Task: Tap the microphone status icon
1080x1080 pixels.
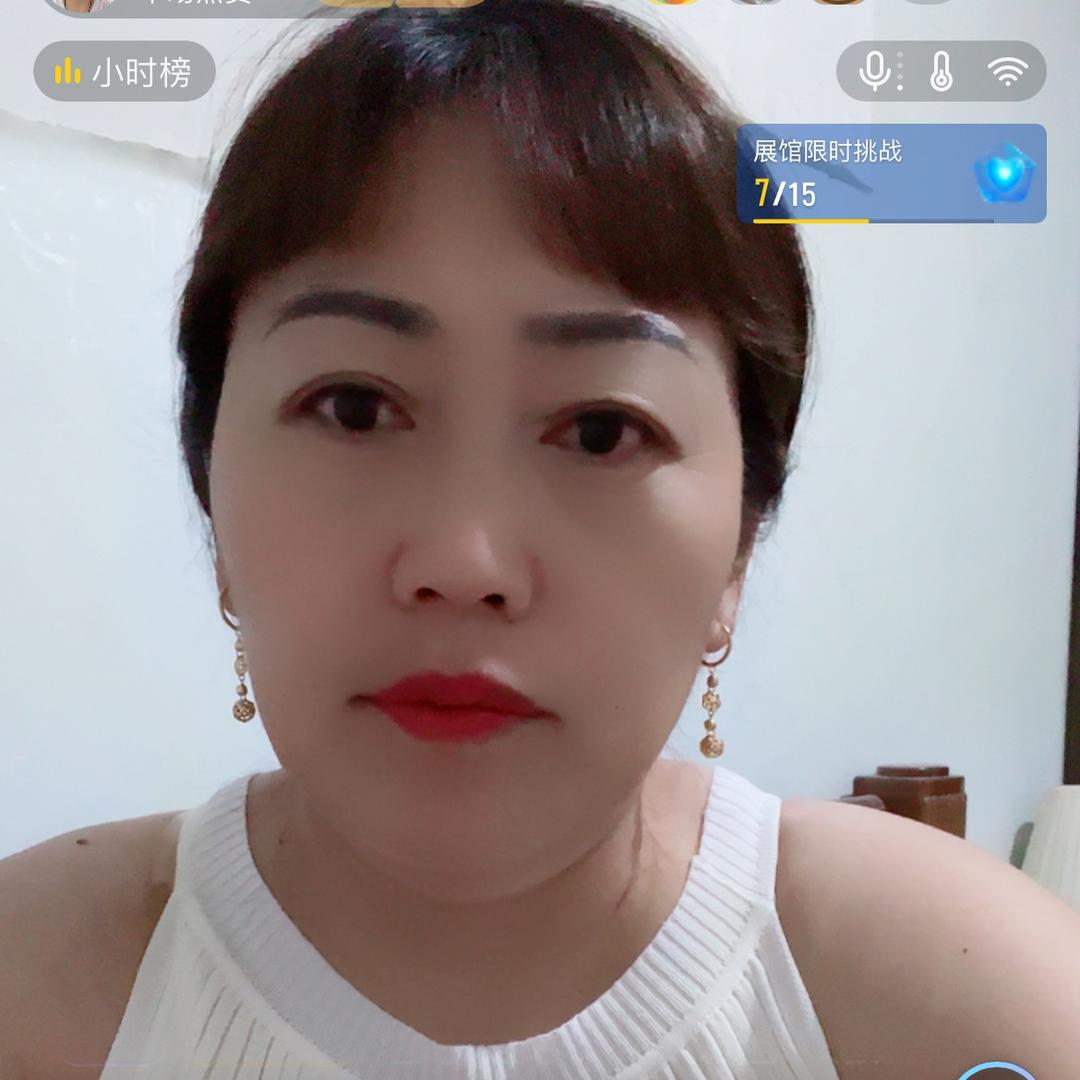Action: pyautogui.click(x=875, y=71)
